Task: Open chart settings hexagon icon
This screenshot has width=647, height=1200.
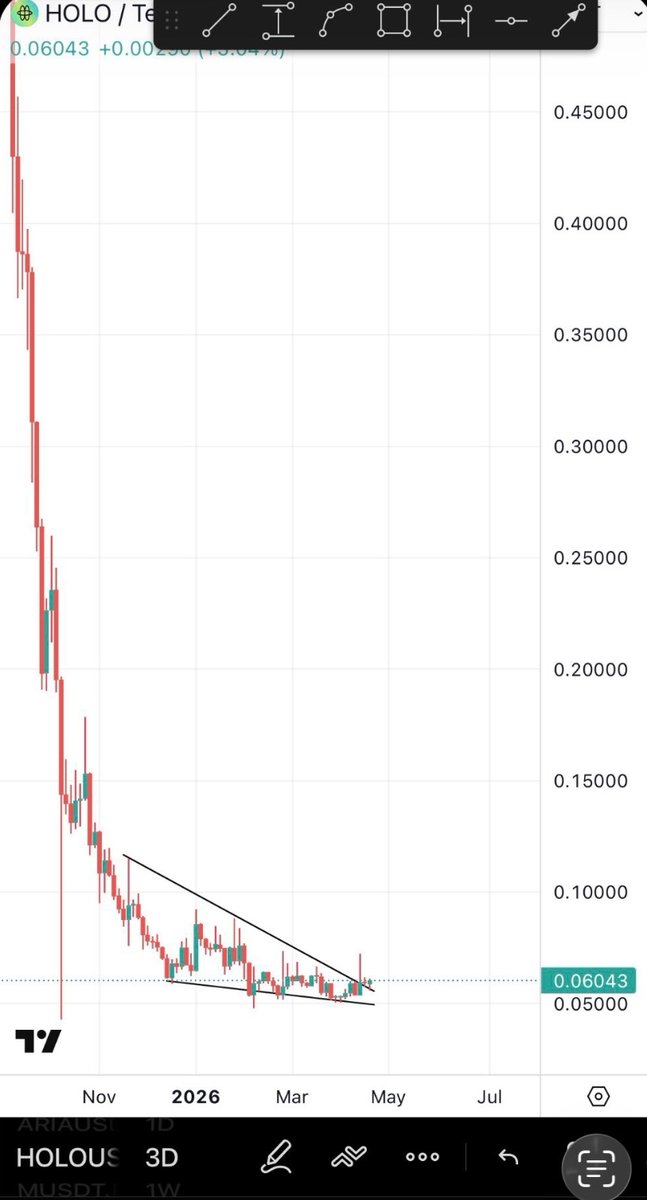Action: 598,1096
